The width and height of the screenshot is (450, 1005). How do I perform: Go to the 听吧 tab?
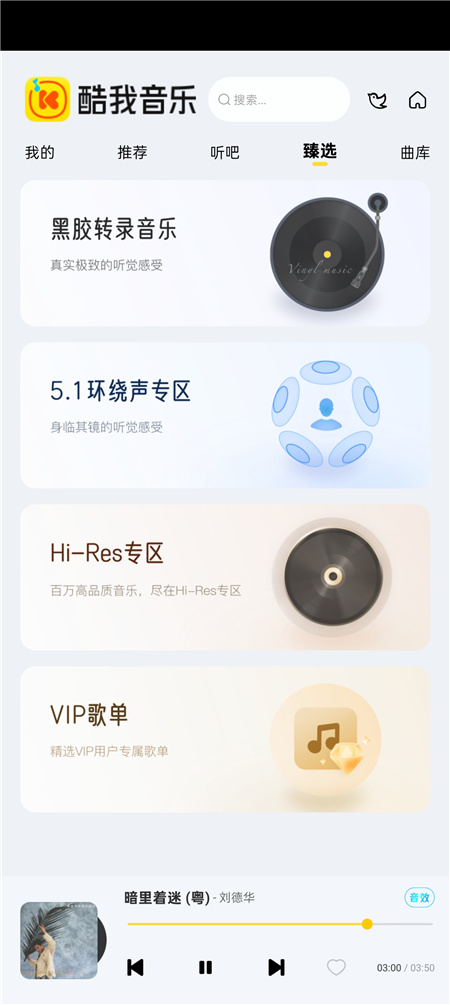coord(225,153)
